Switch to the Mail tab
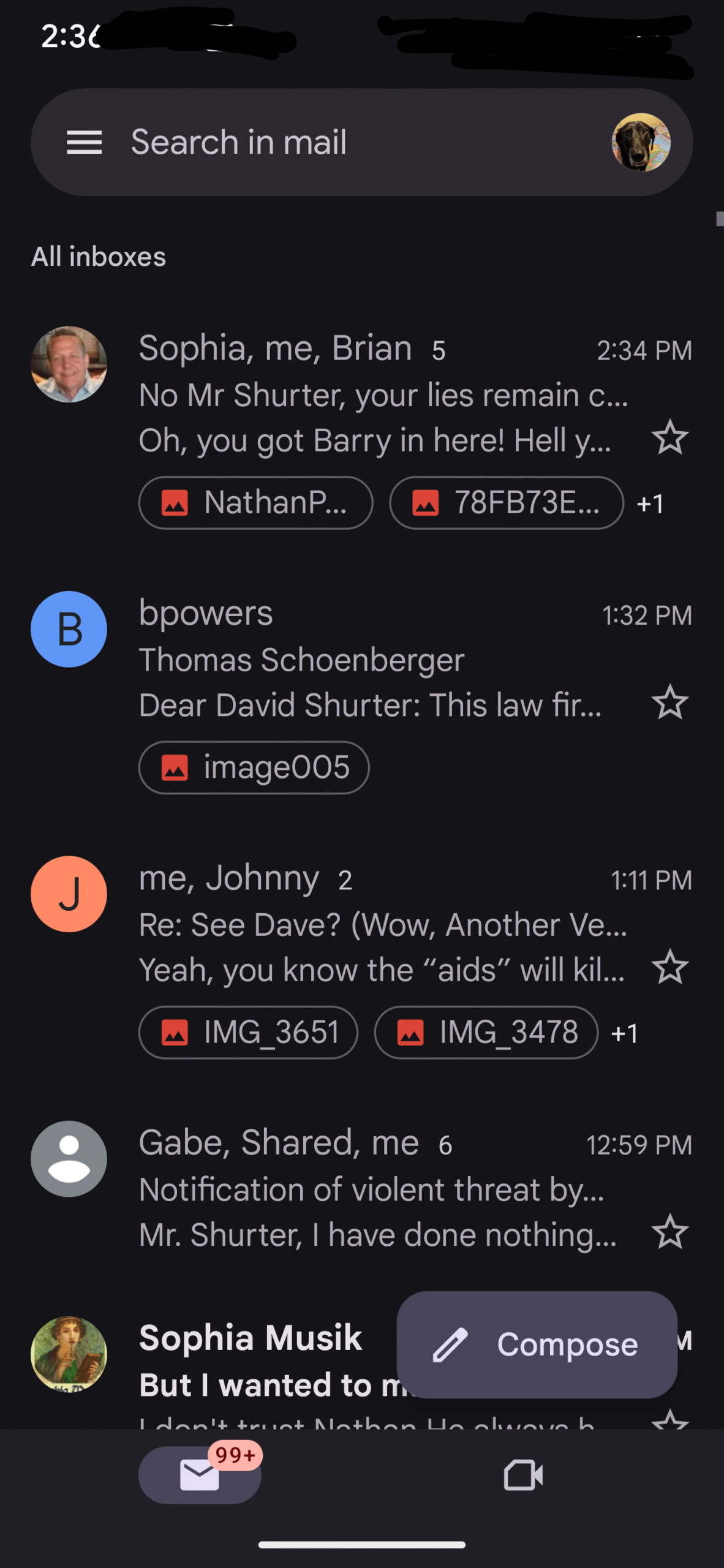The image size is (724, 1568). click(x=200, y=1475)
